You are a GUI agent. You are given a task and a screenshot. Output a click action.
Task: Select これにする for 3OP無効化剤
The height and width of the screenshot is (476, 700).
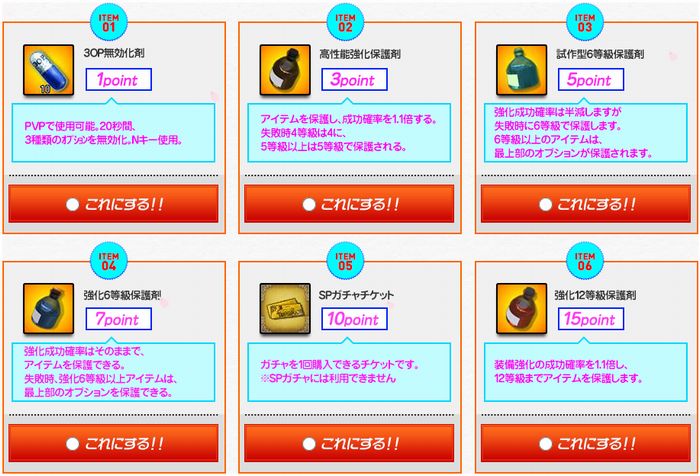pos(113,204)
